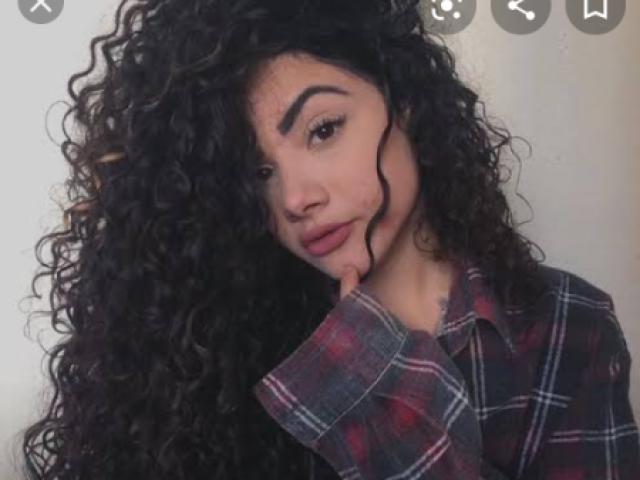The width and height of the screenshot is (640, 480).
Task: Share this image
Action: [x=521, y=7]
